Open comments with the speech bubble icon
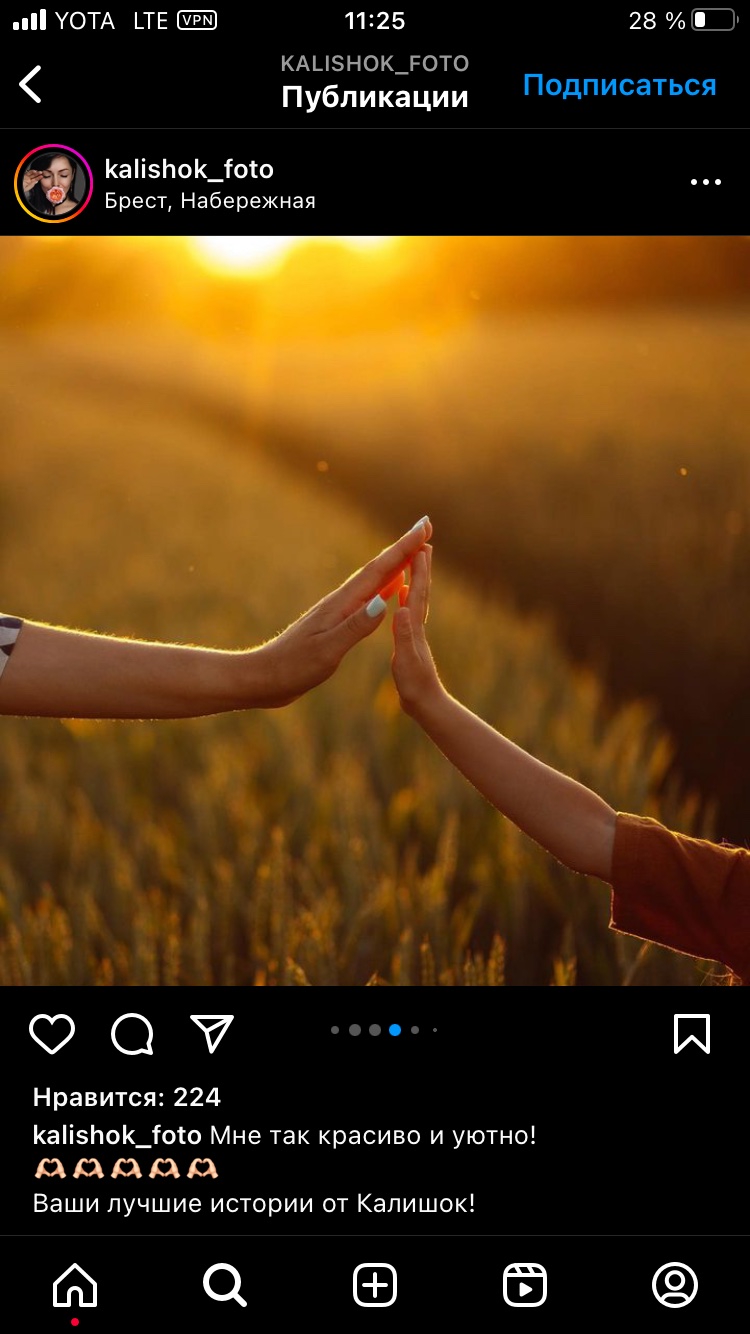The width and height of the screenshot is (750, 1334). pos(132,1034)
